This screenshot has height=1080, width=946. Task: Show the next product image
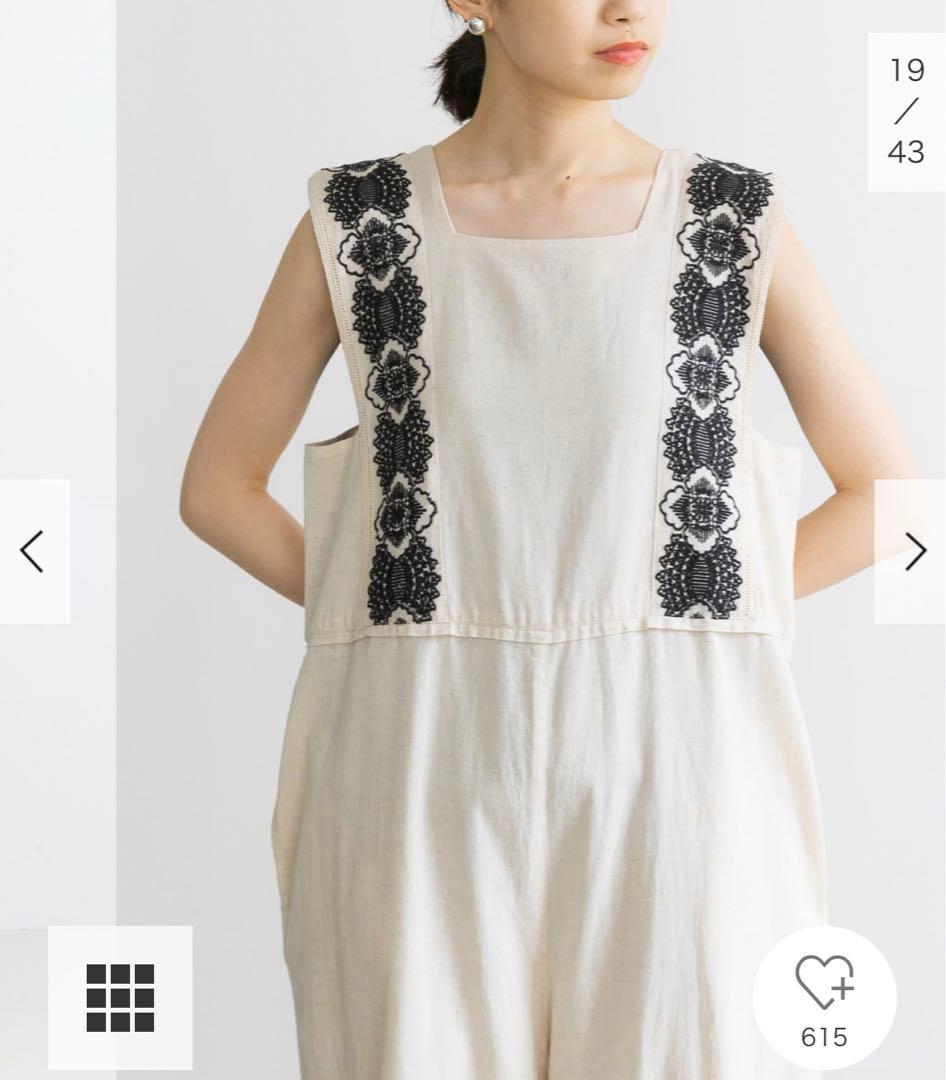(913, 551)
